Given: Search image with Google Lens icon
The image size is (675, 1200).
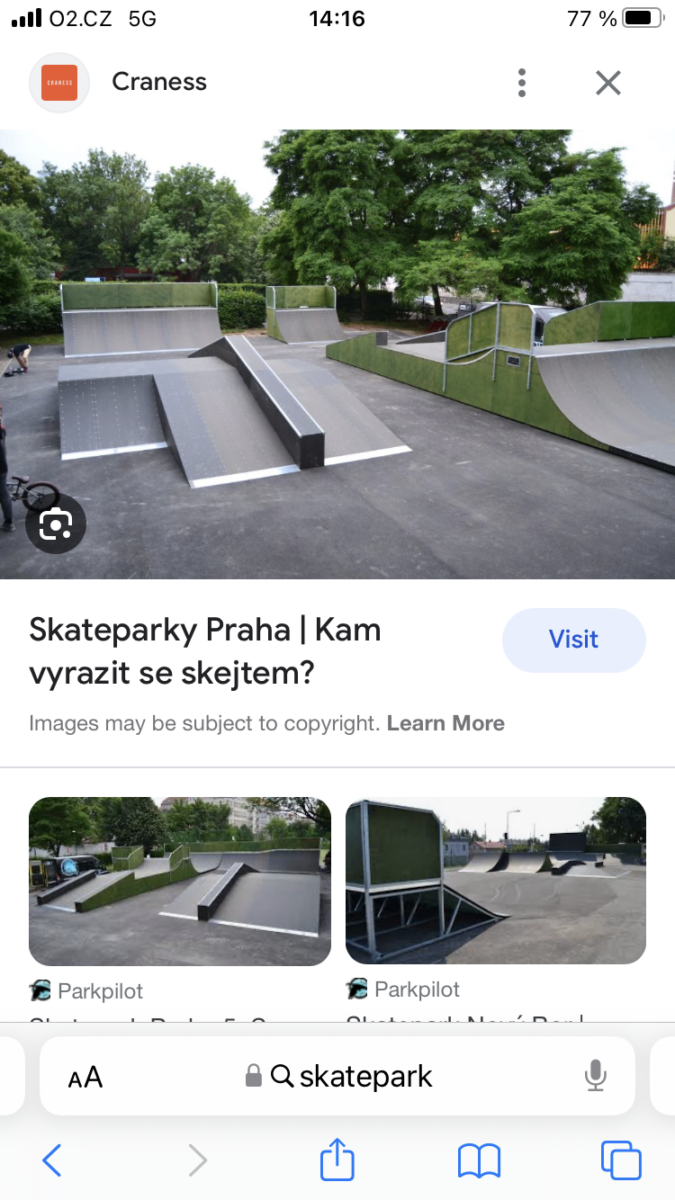Looking at the screenshot, I should pos(55,523).
